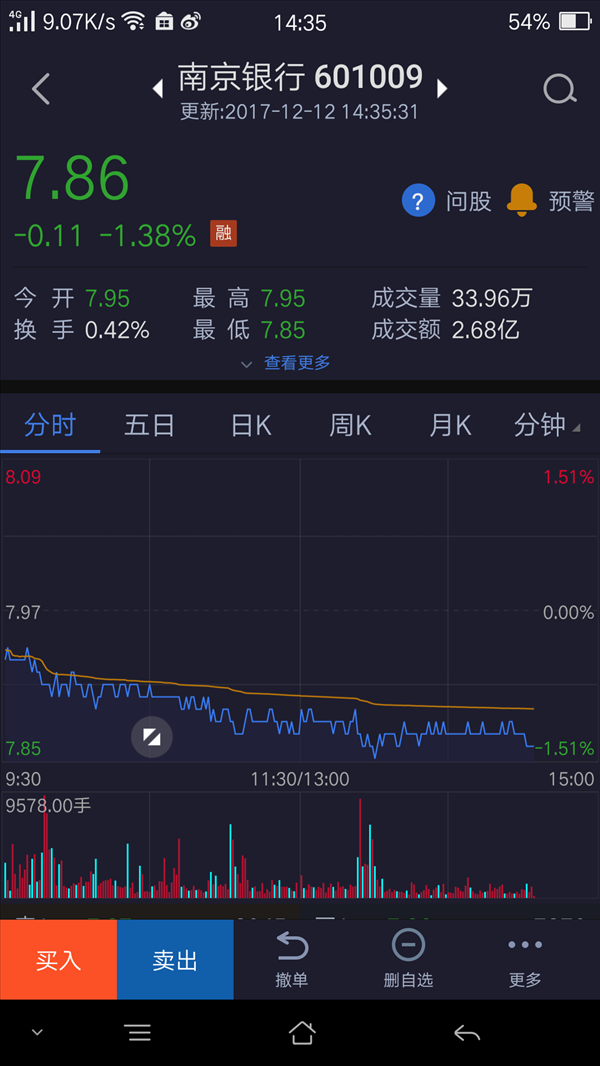Open the 更多 more options menu
This screenshot has width=600, height=1066.
[x=525, y=959]
